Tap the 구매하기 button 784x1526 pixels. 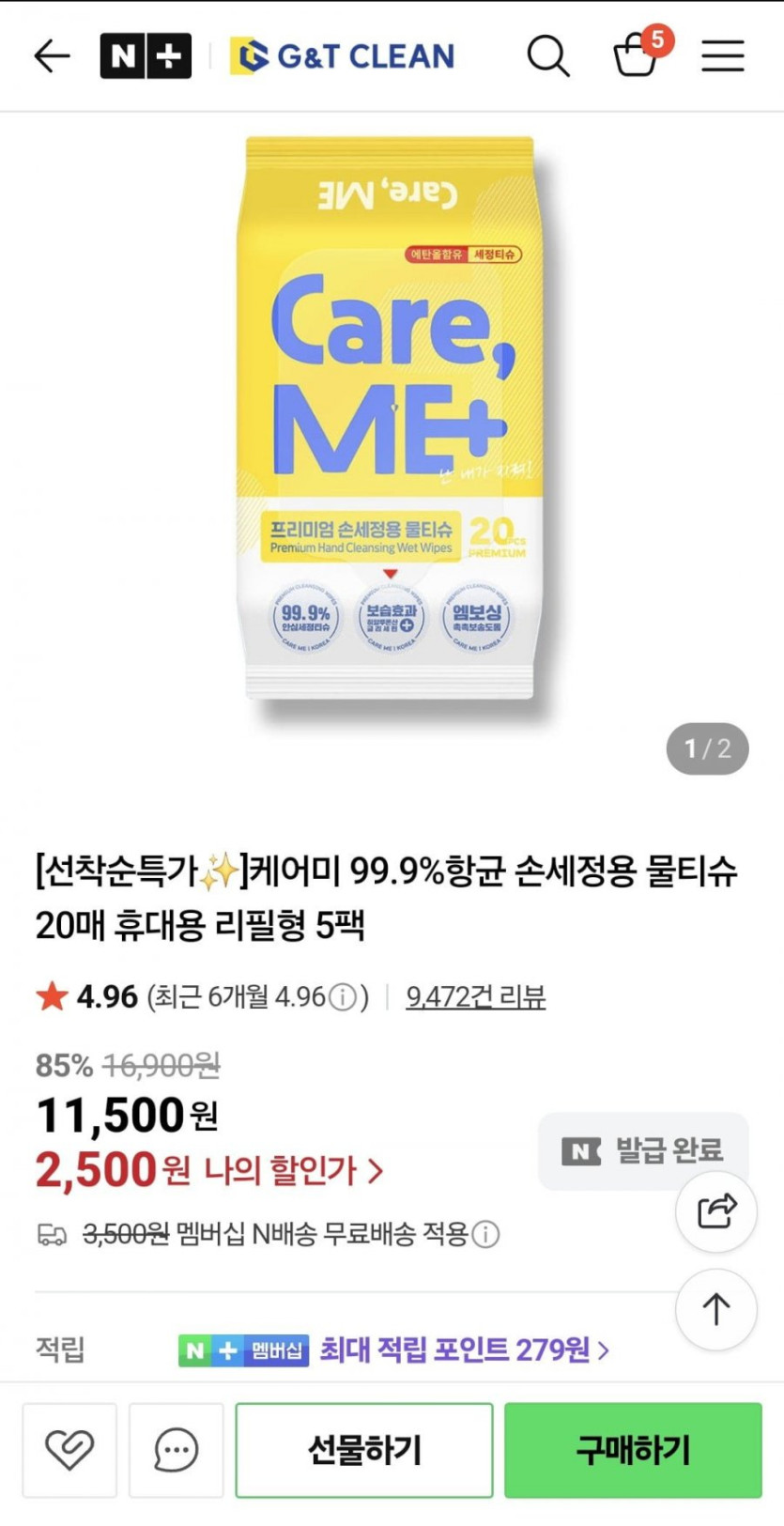click(x=633, y=1450)
